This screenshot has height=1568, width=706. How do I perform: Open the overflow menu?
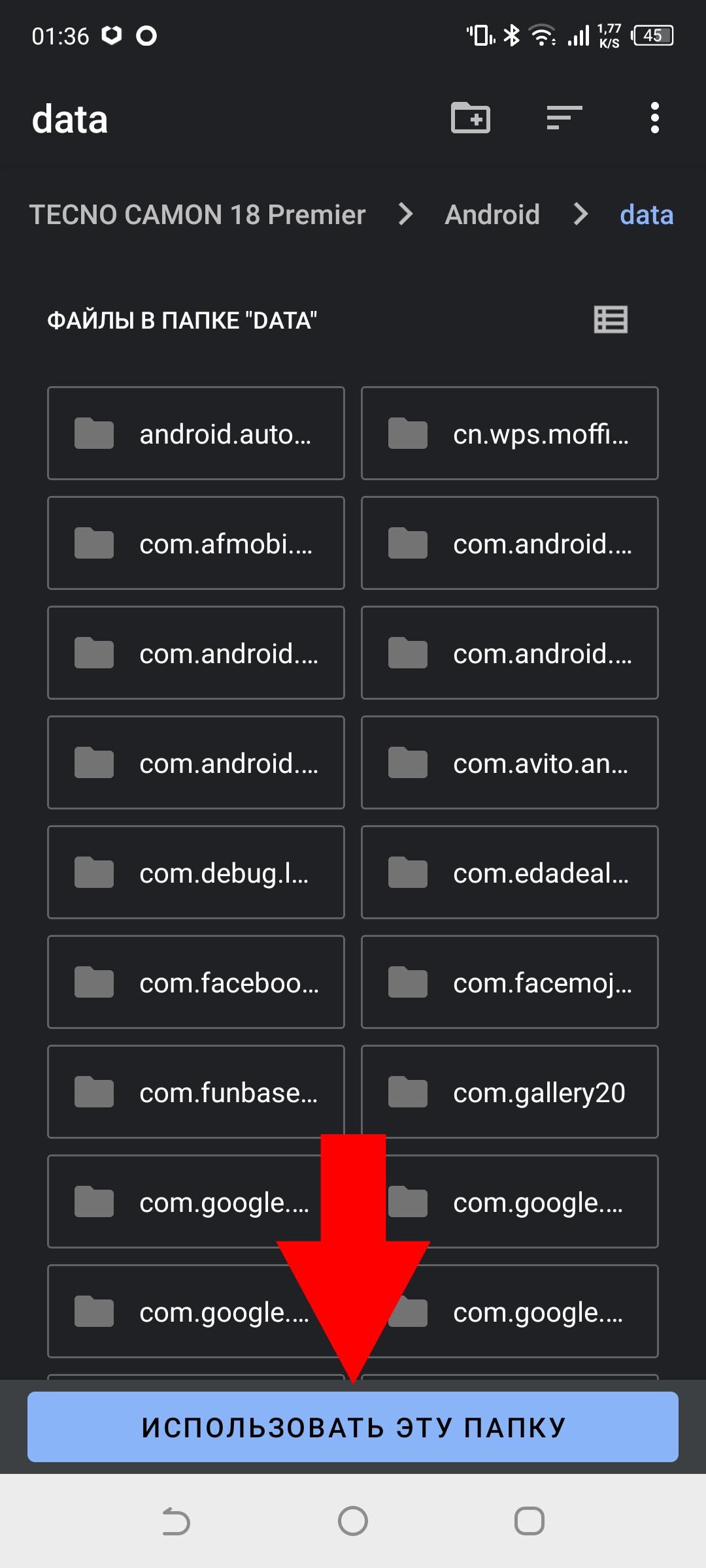pyautogui.click(x=654, y=118)
